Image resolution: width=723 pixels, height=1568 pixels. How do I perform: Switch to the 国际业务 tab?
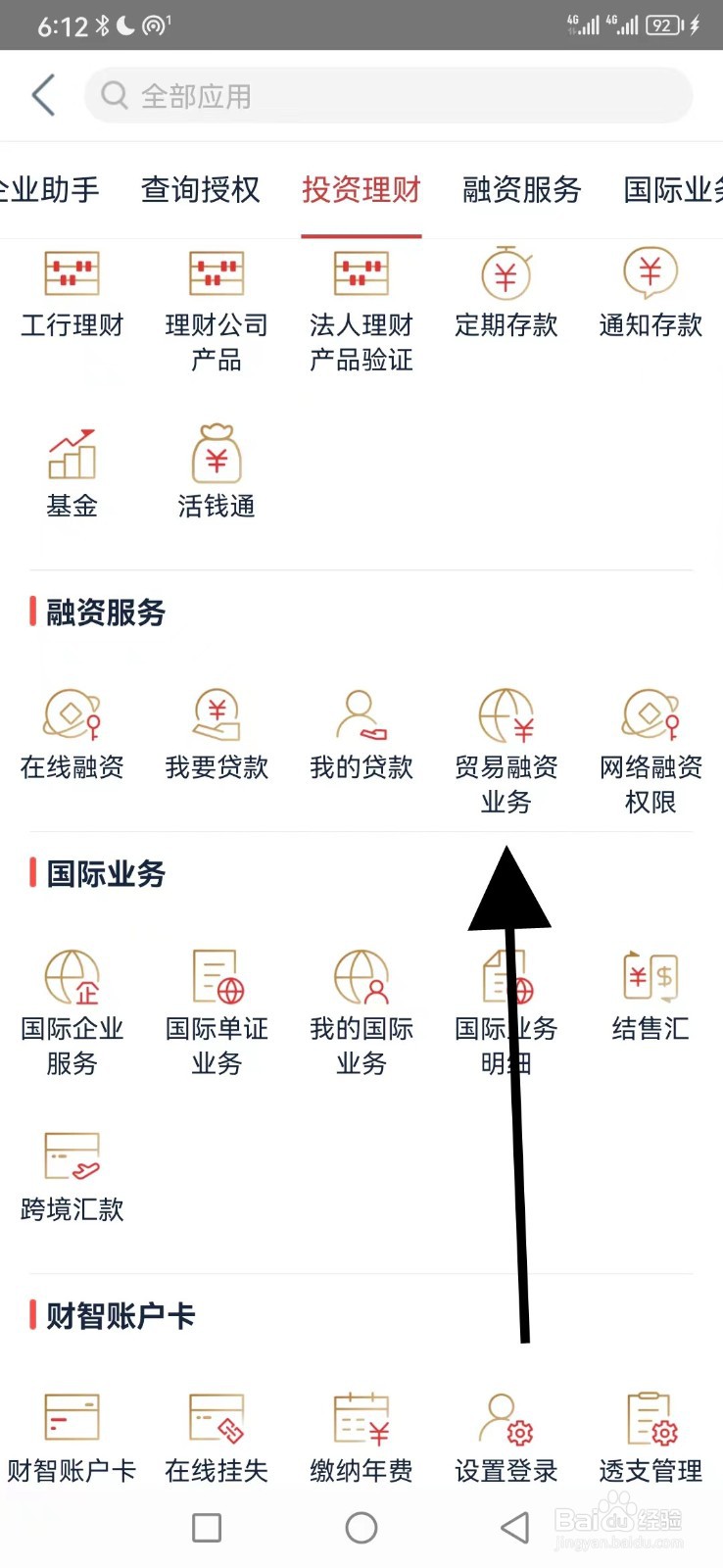coord(676,192)
